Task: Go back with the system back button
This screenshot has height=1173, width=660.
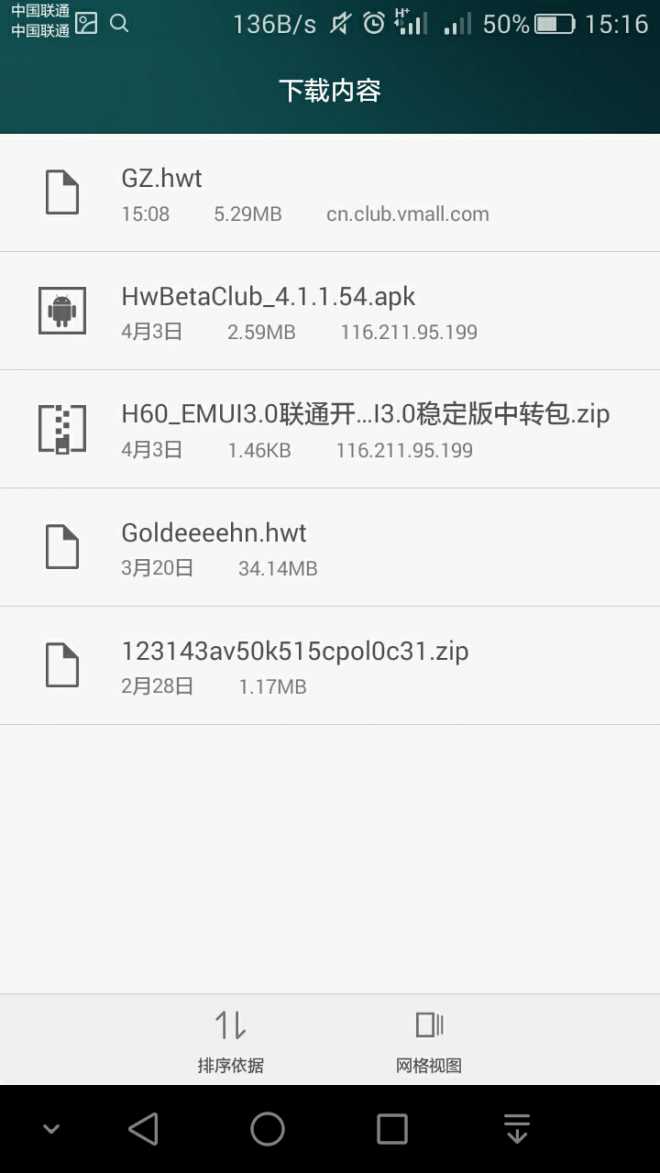Action: point(143,1129)
